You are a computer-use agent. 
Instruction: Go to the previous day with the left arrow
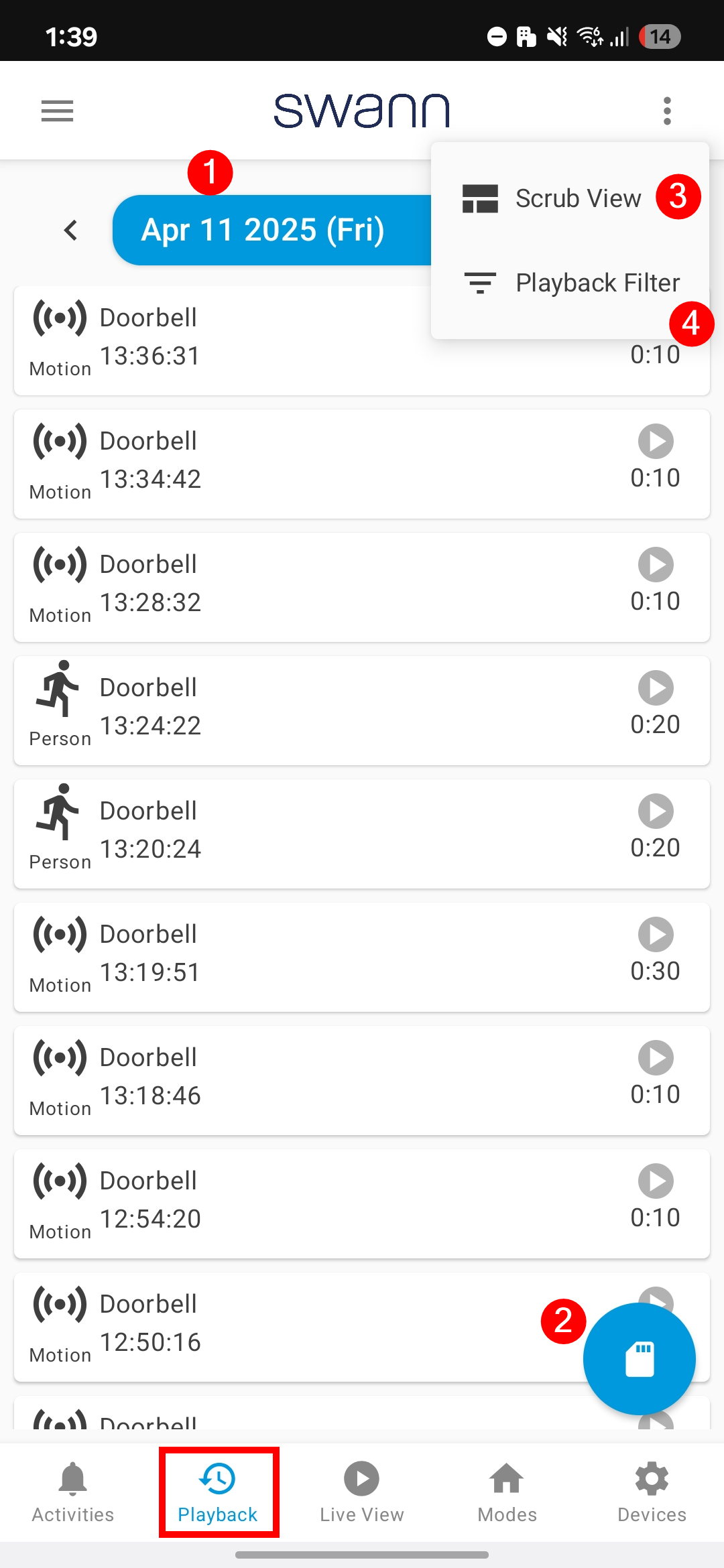[70, 231]
